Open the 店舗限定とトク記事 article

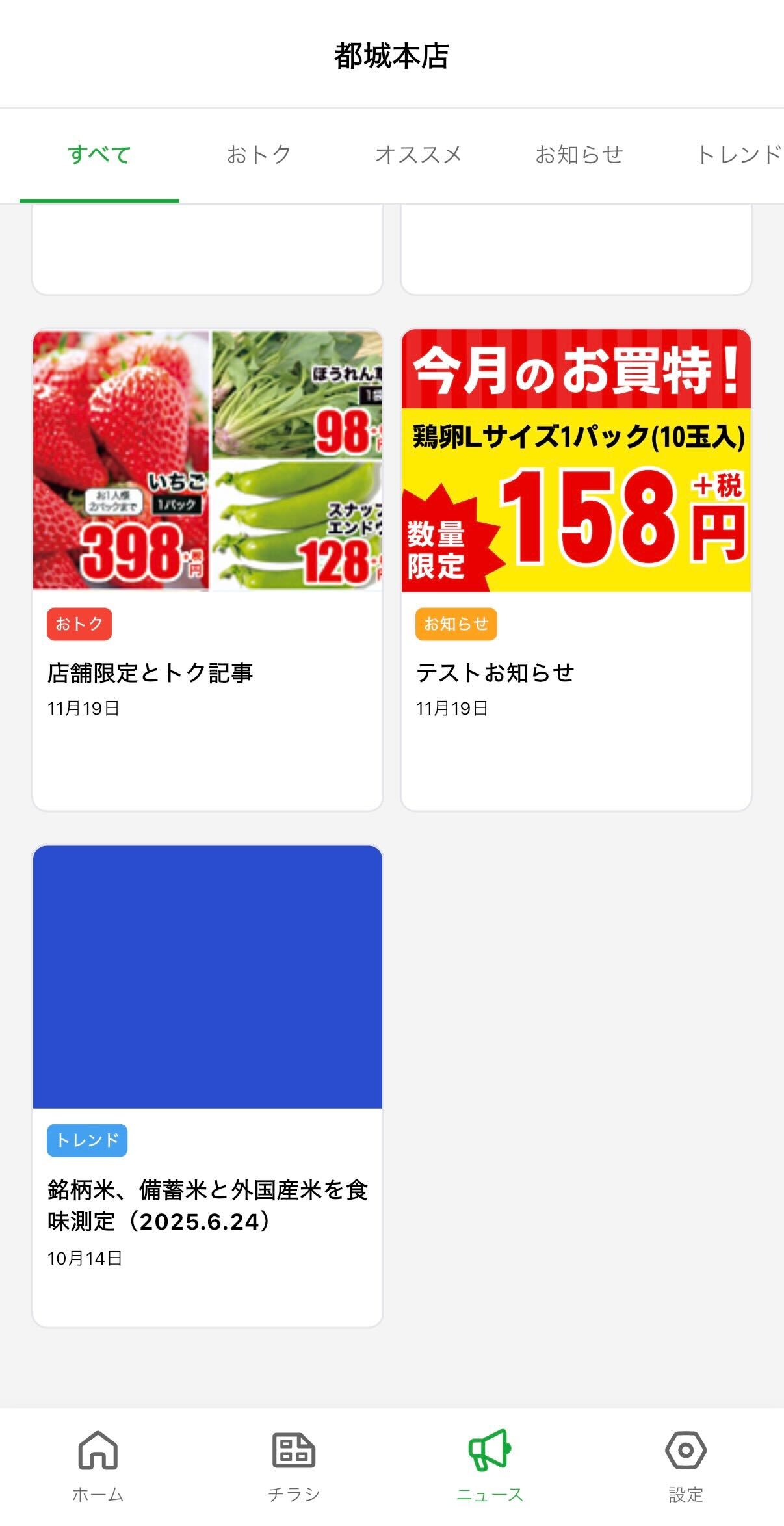(153, 675)
